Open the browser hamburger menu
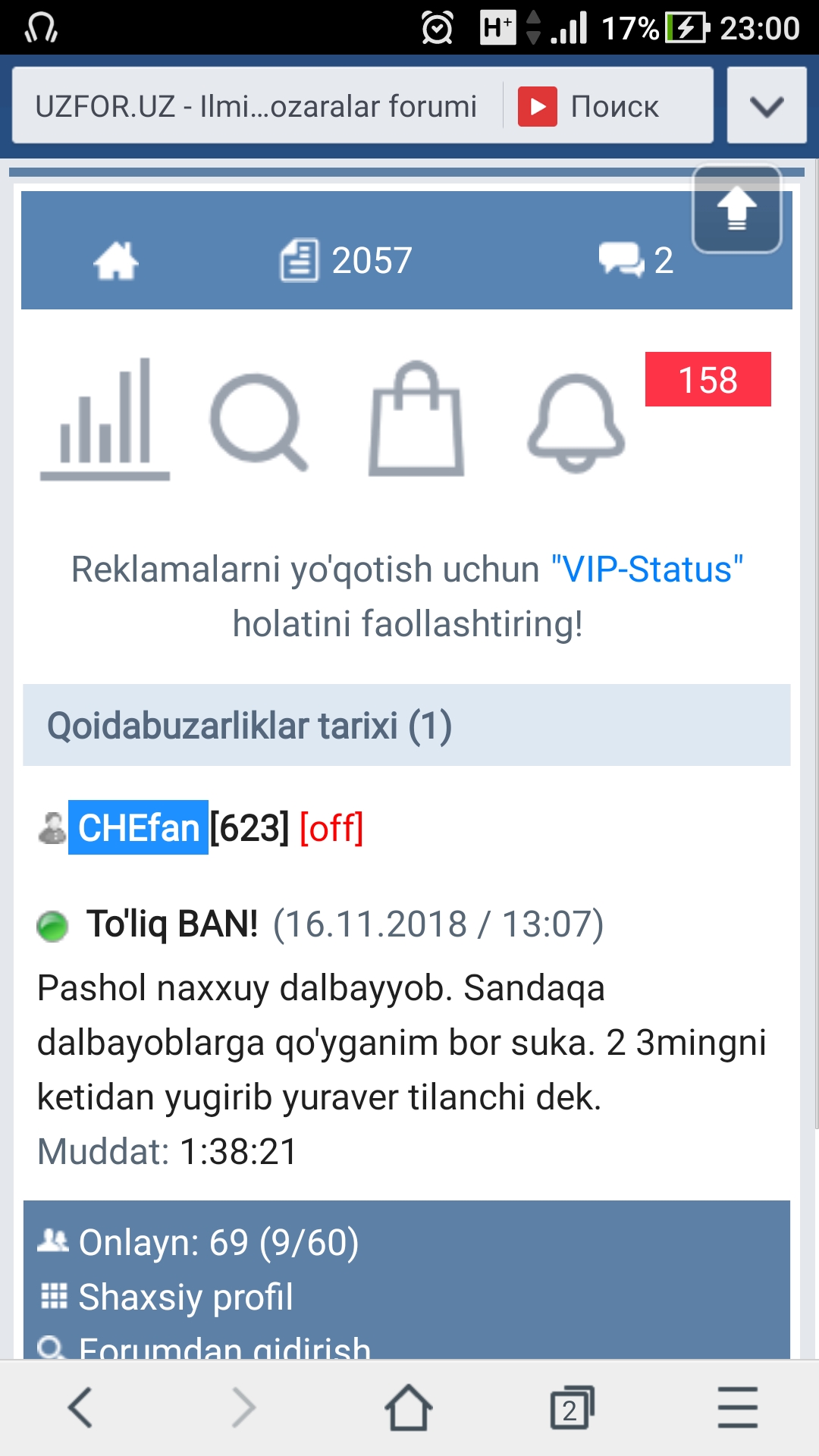The height and width of the screenshot is (1456, 819). click(737, 1407)
